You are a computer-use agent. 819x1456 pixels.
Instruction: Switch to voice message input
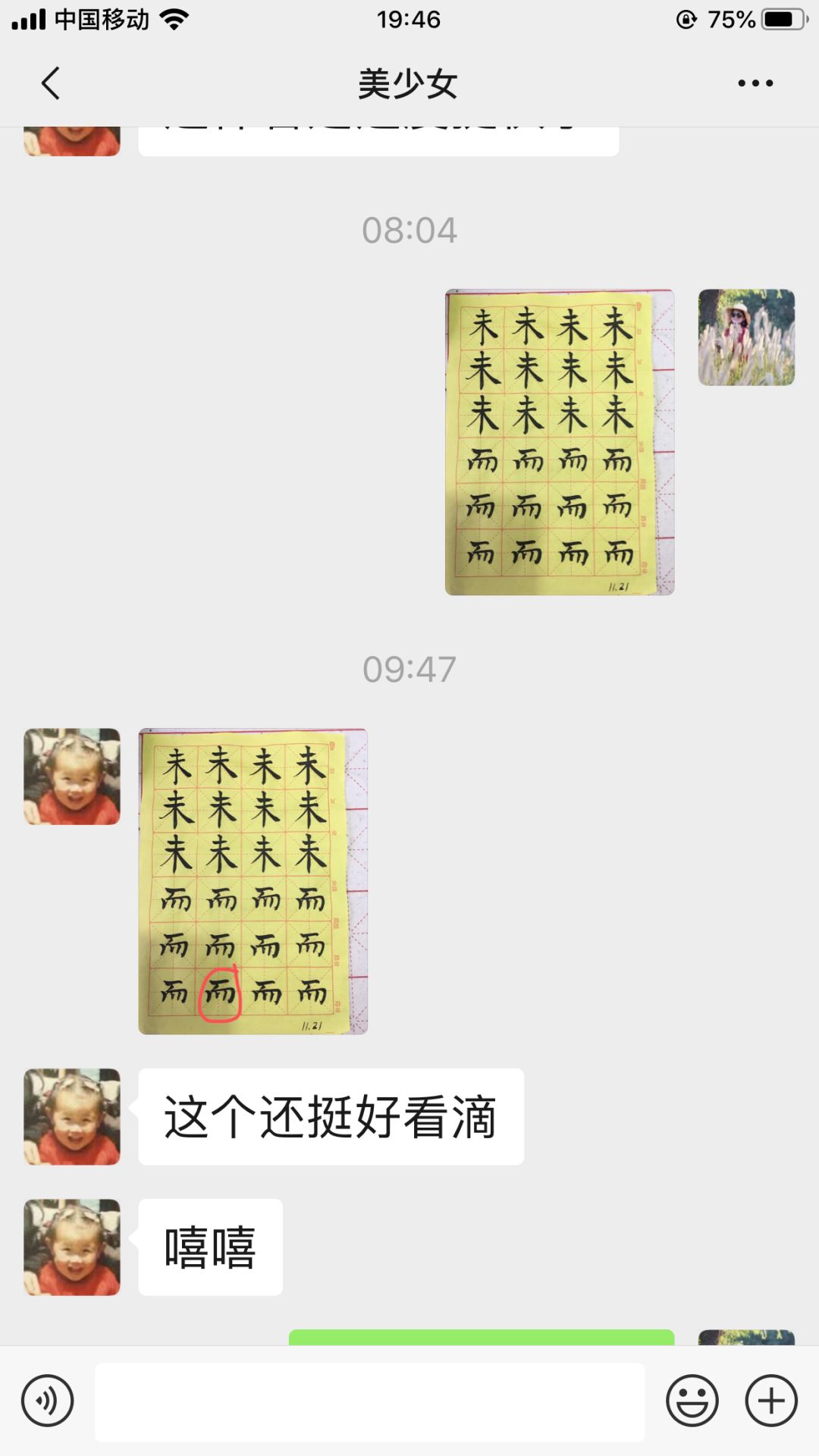coord(47,1401)
